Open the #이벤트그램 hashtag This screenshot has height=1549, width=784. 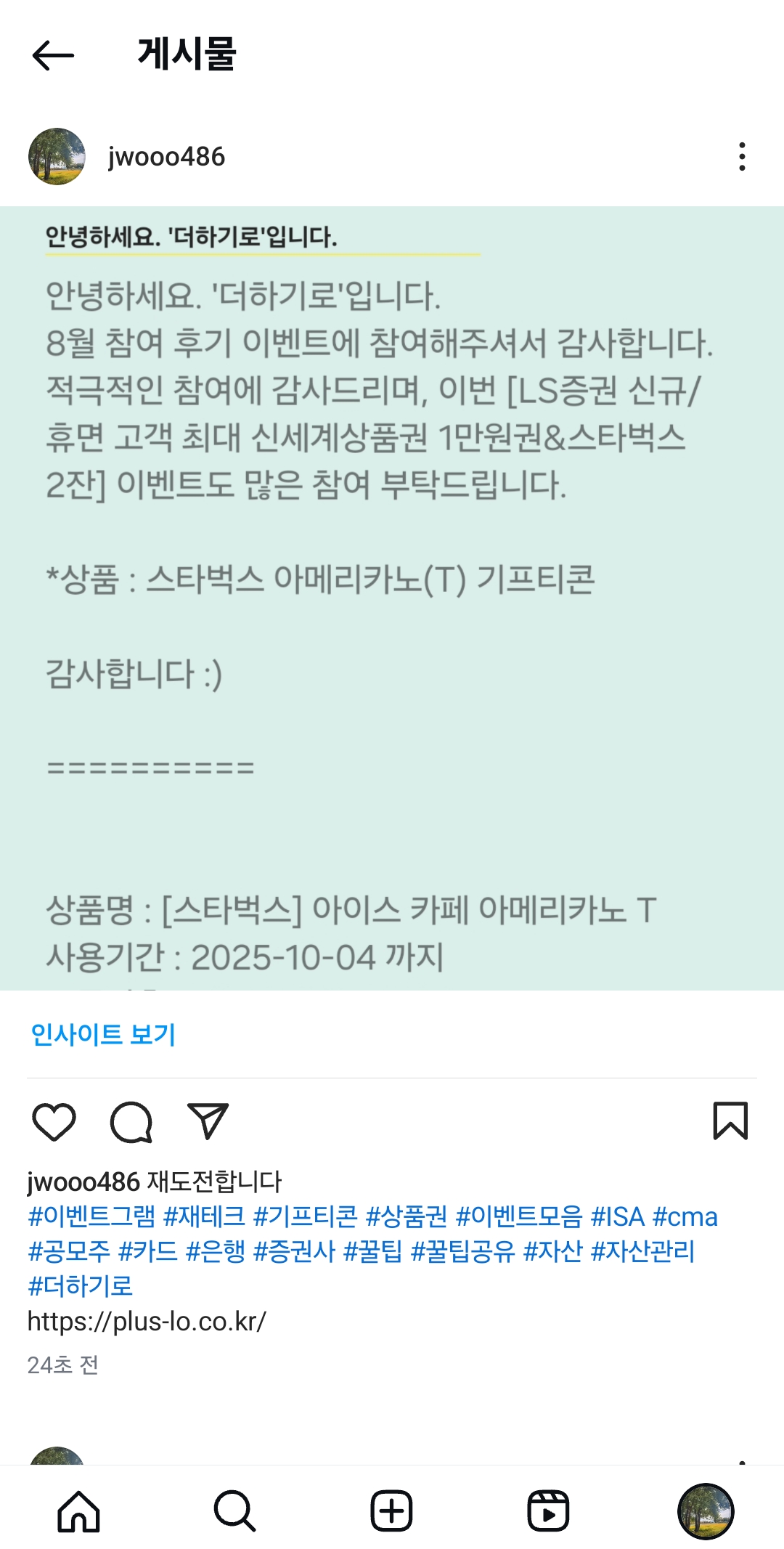(x=91, y=1216)
